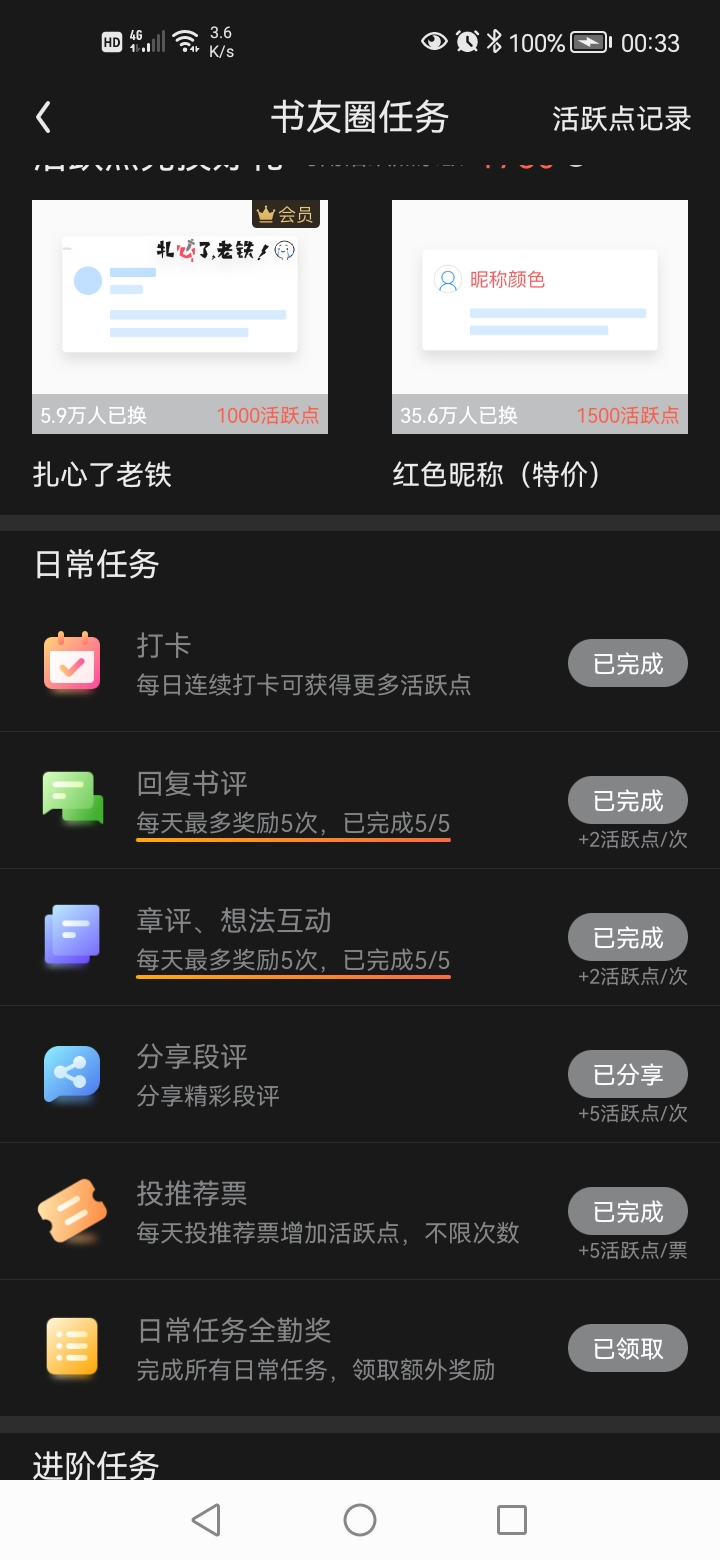This screenshot has width=720, height=1560.
Task: Tap 已完成 button for 打卡
Action: [x=628, y=663]
